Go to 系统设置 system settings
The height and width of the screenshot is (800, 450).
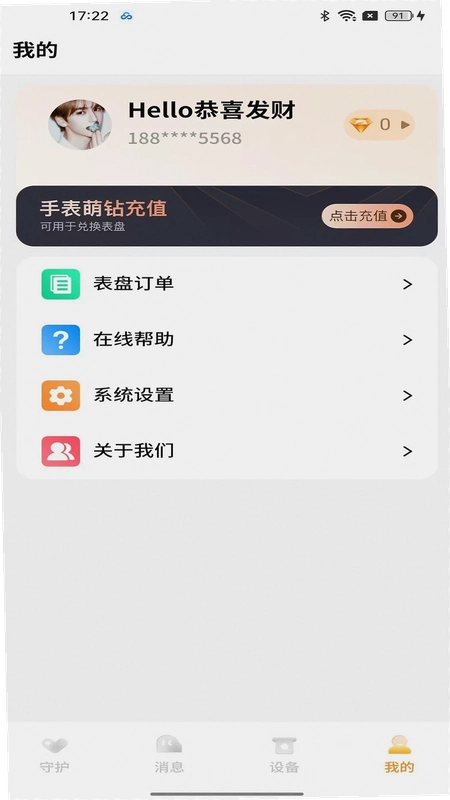click(x=227, y=395)
